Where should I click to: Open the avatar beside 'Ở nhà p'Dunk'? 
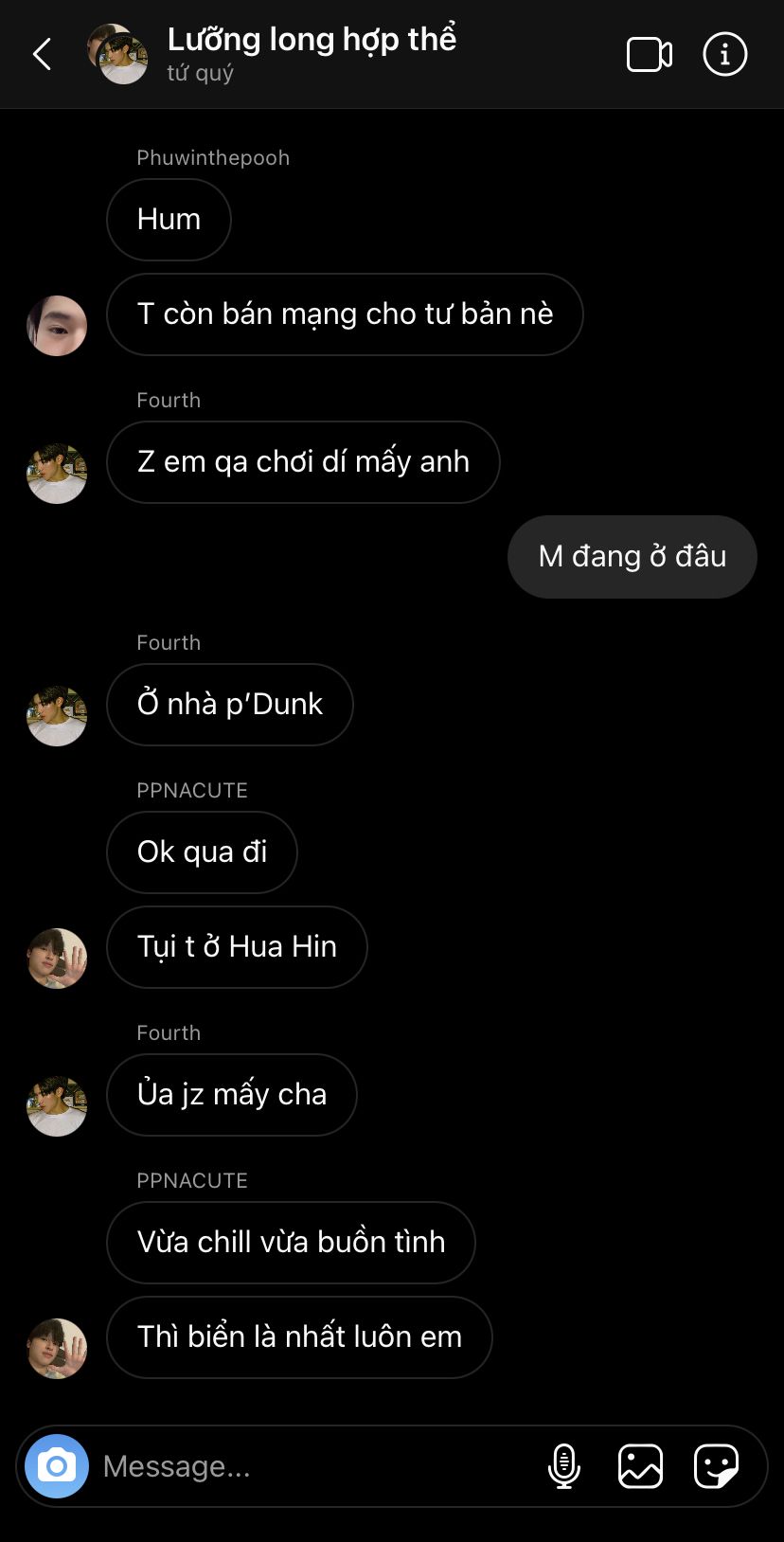pyautogui.click(x=57, y=716)
